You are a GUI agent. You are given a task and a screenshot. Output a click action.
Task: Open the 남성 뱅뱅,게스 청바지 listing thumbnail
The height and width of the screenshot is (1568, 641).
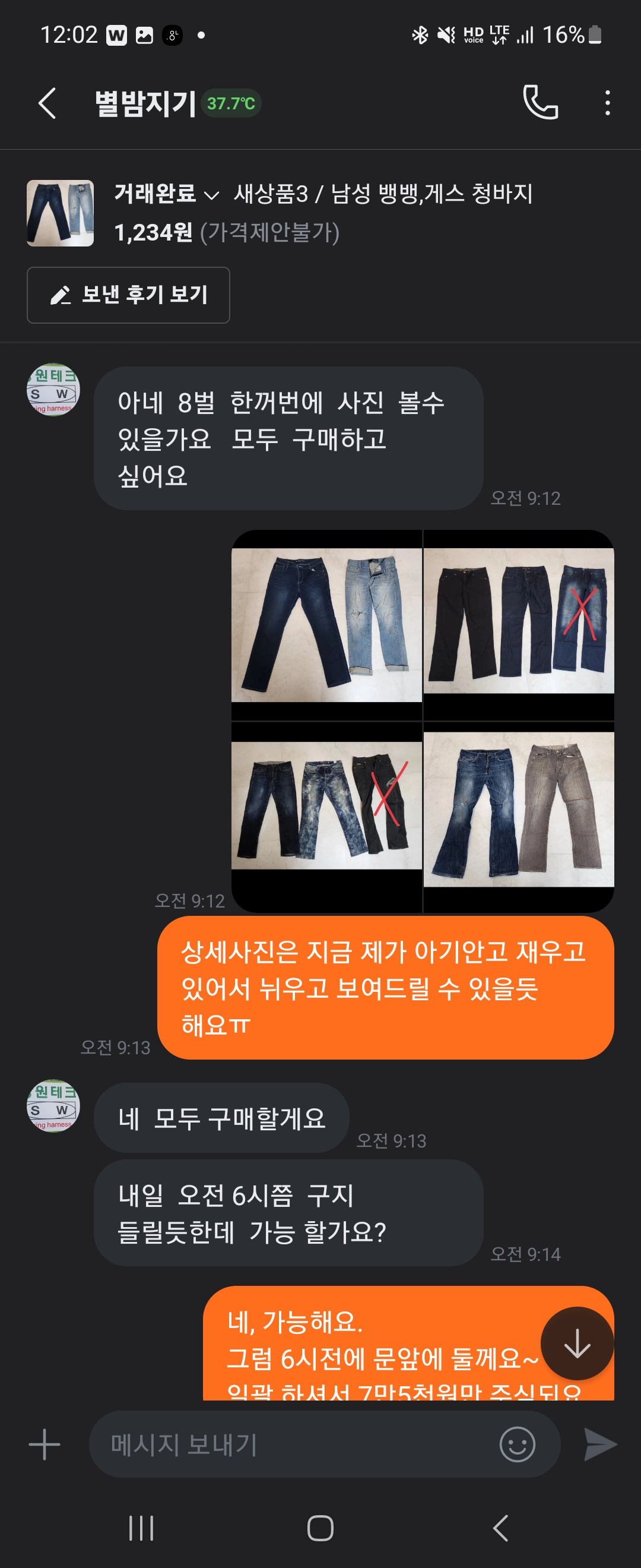pos(60,213)
